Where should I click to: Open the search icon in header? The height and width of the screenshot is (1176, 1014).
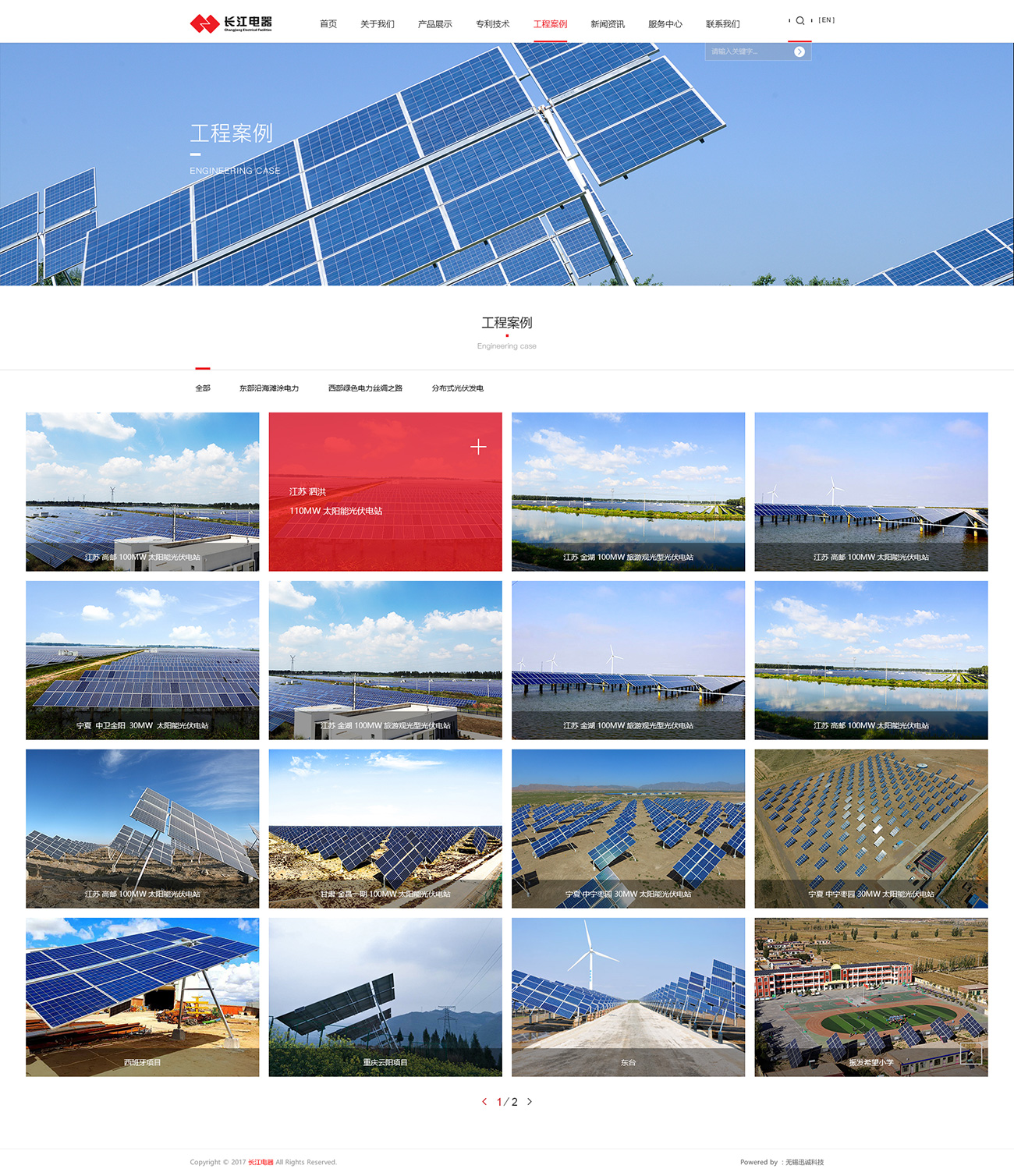(x=799, y=21)
